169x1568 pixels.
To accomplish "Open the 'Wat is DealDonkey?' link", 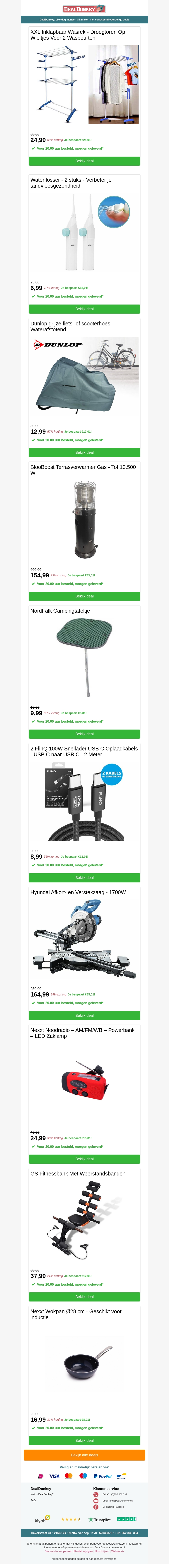I will click(42, 1494).
